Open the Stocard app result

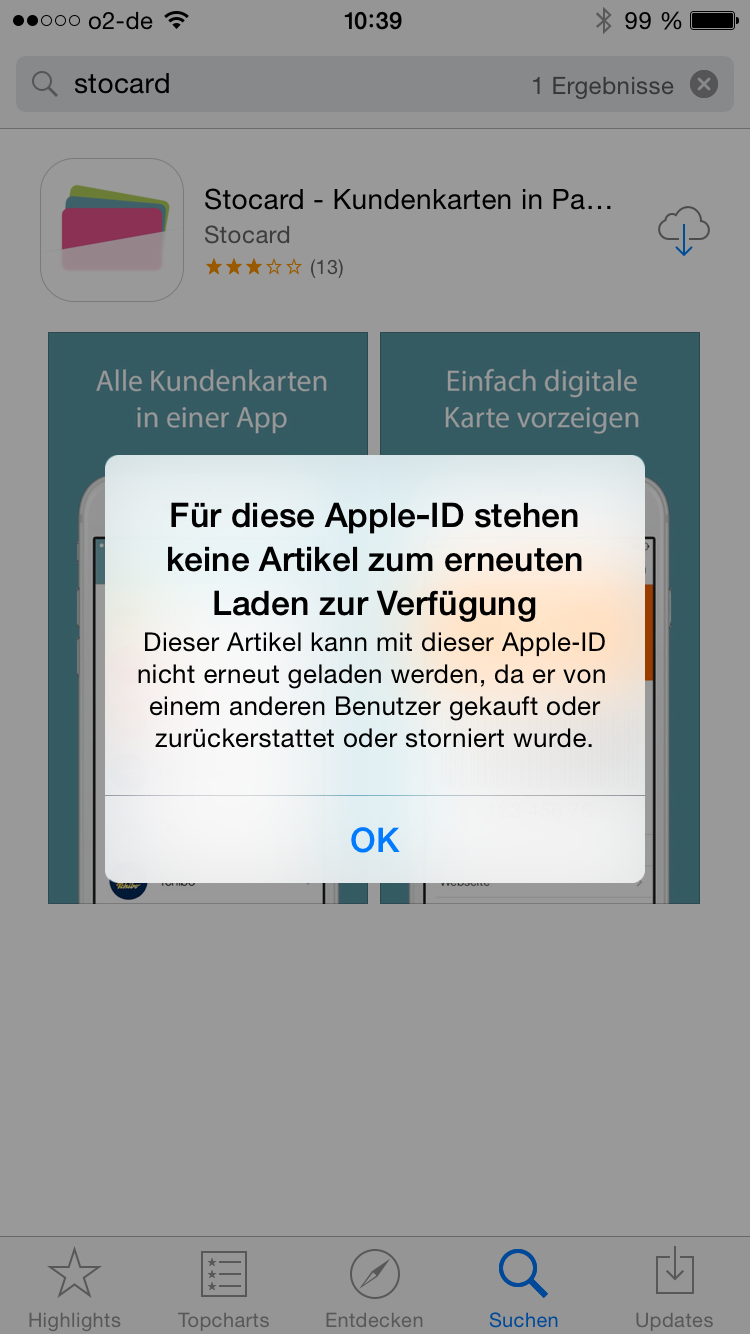pyautogui.click(x=375, y=231)
